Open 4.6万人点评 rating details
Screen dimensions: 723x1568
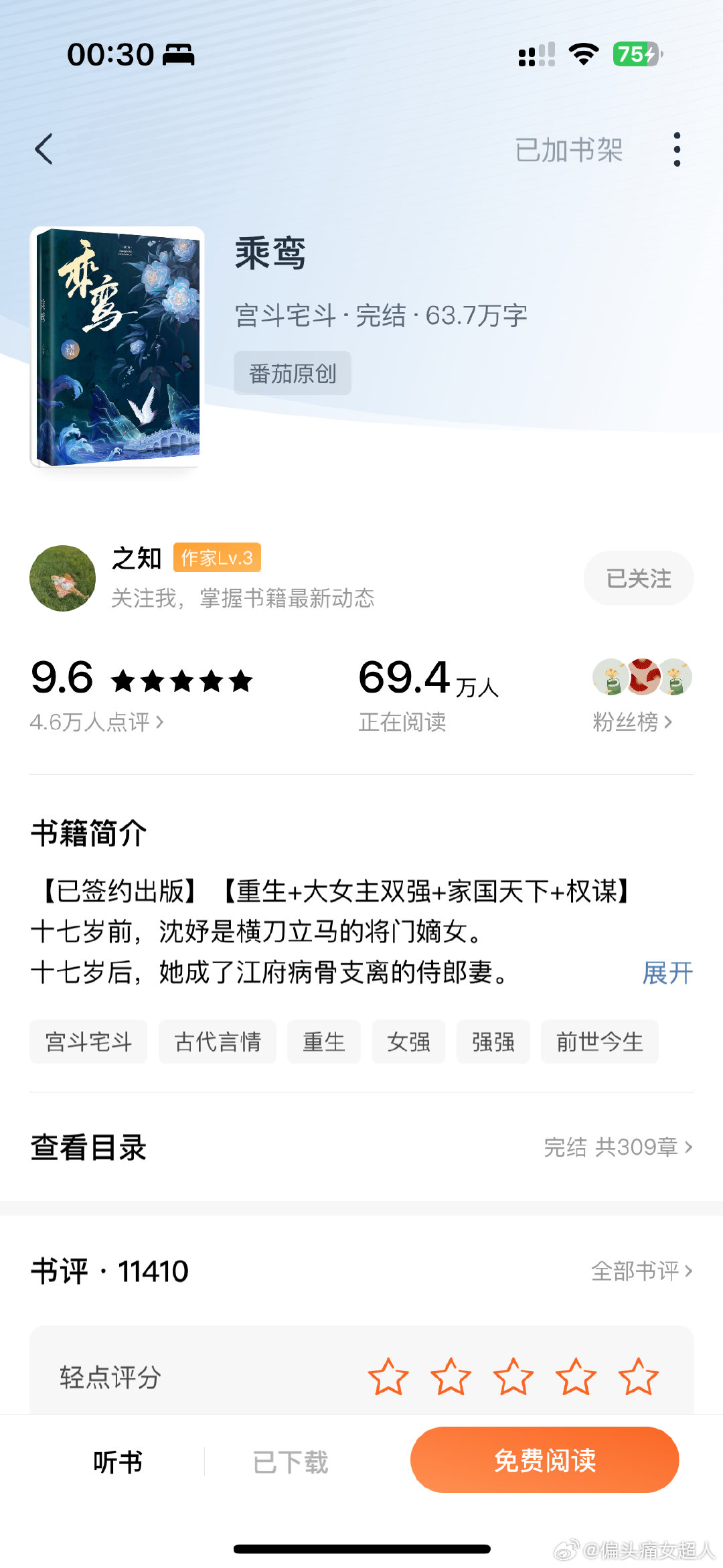(97, 722)
